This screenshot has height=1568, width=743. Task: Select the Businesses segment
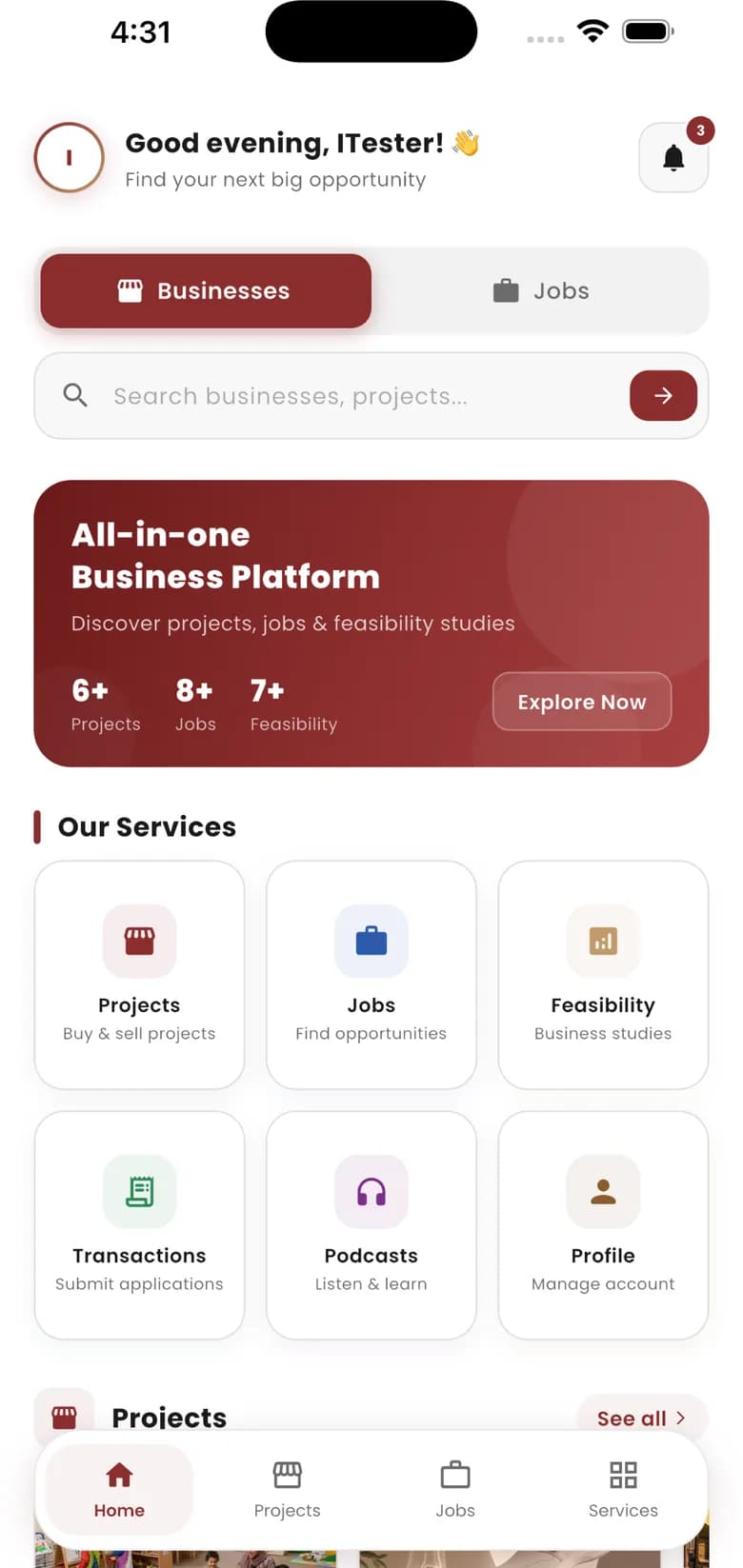(x=206, y=291)
